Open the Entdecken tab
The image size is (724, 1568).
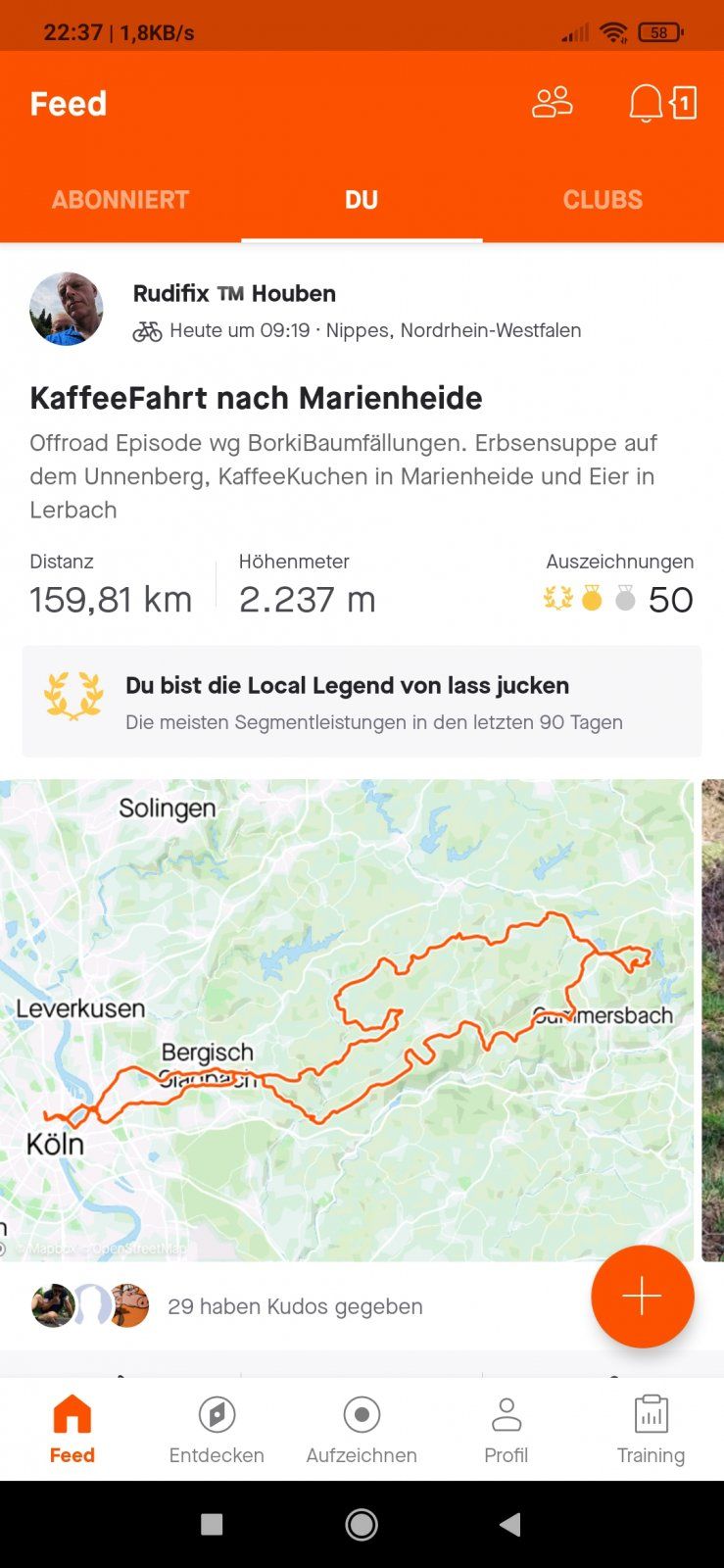pyautogui.click(x=217, y=1429)
